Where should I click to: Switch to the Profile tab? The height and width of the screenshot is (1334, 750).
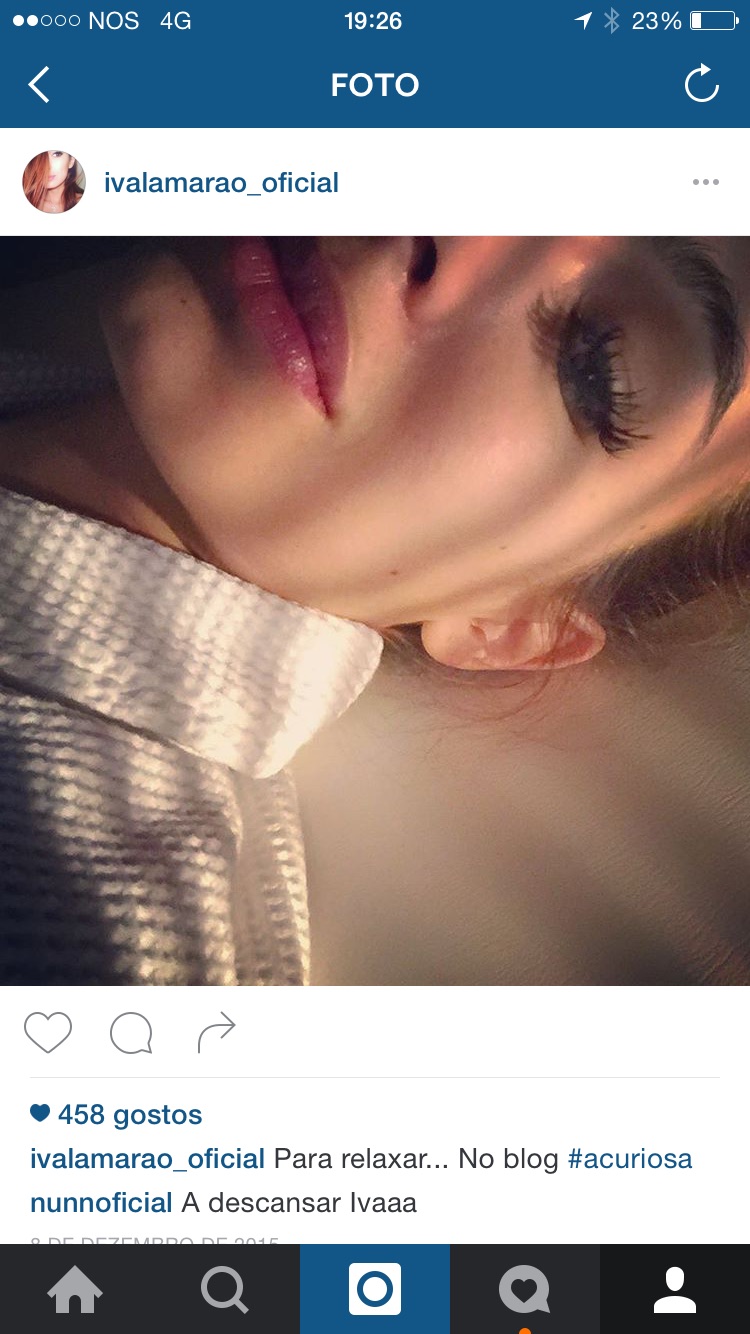[675, 1289]
